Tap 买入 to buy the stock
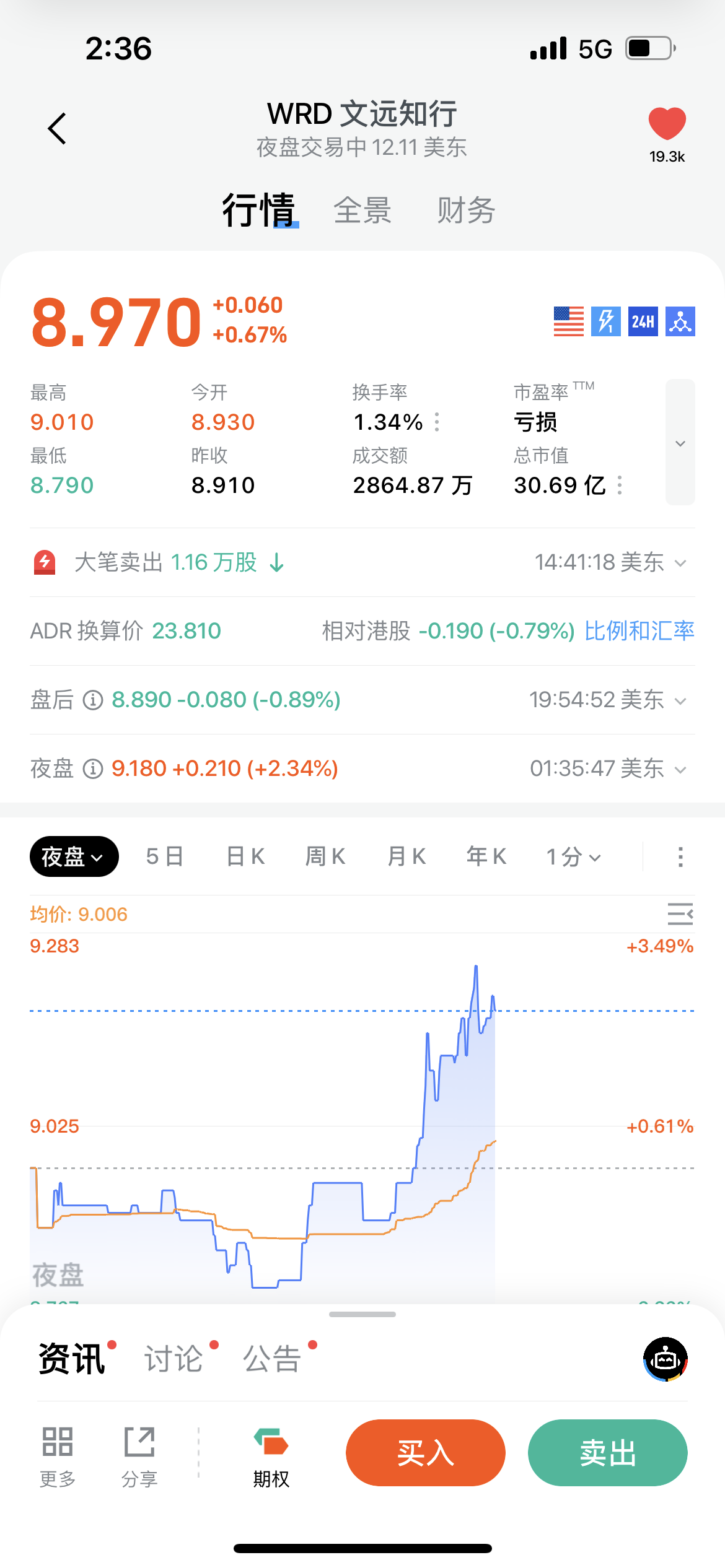 (425, 1452)
